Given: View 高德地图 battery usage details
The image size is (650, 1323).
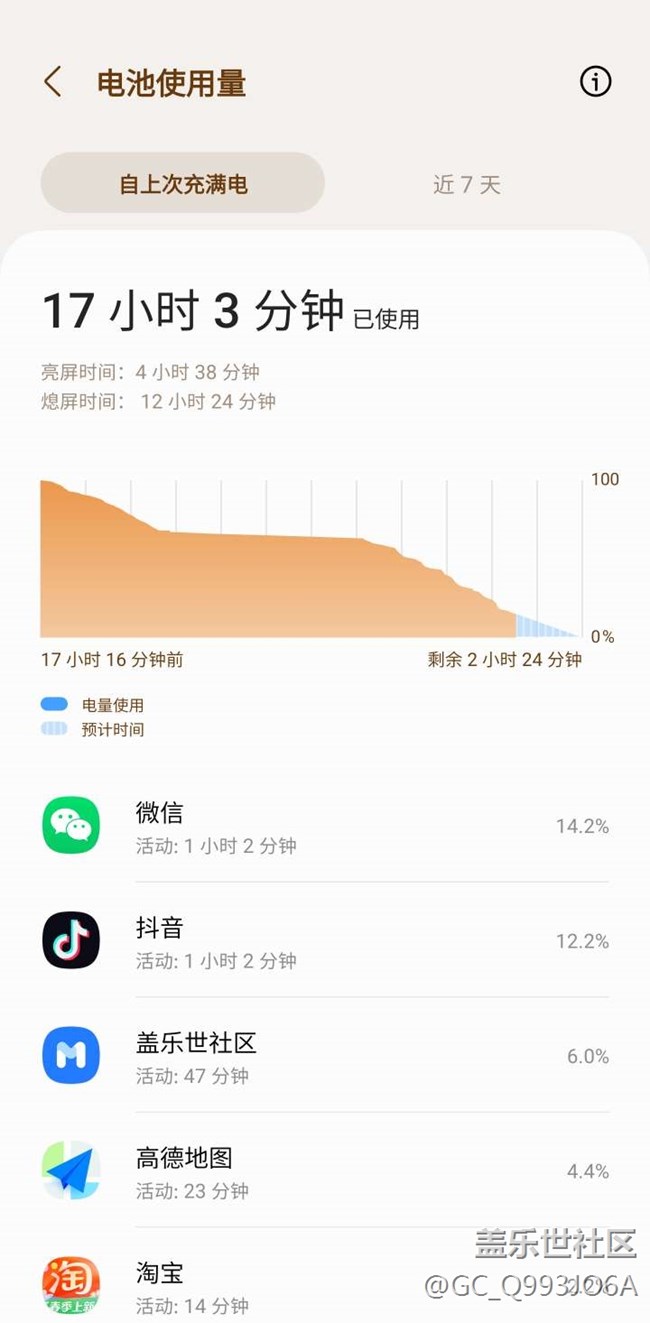Looking at the screenshot, I should click(x=325, y=1171).
